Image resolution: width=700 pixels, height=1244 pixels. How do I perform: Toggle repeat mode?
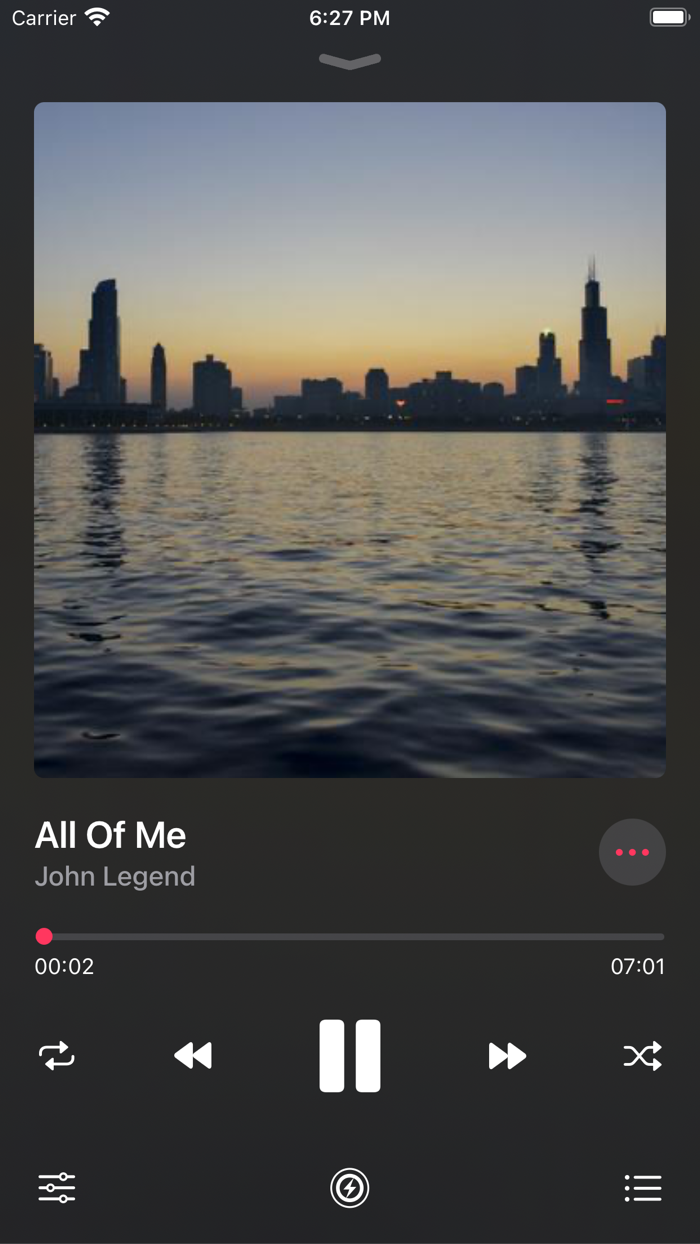[x=57, y=1056]
